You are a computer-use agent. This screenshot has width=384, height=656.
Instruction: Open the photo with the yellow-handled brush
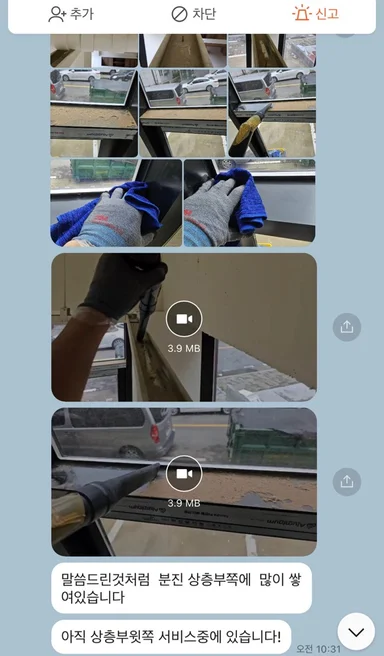point(272,113)
